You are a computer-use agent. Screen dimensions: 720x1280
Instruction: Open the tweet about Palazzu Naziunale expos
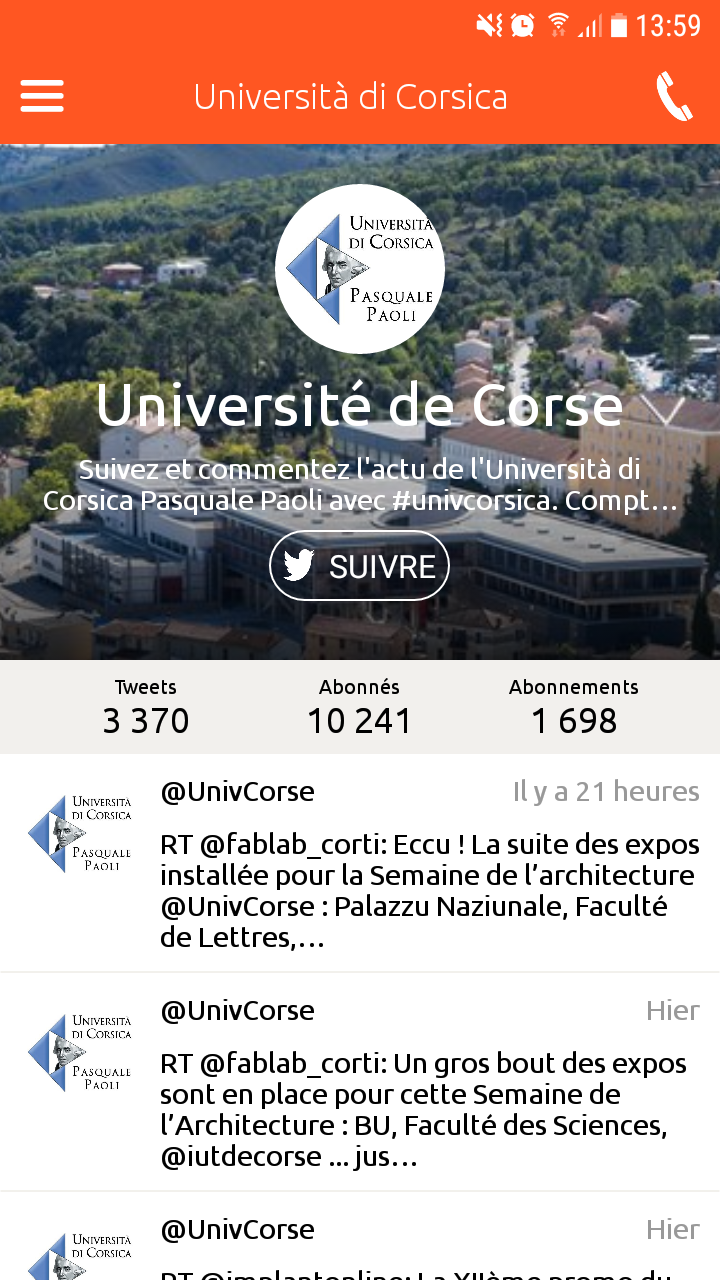coord(360,863)
